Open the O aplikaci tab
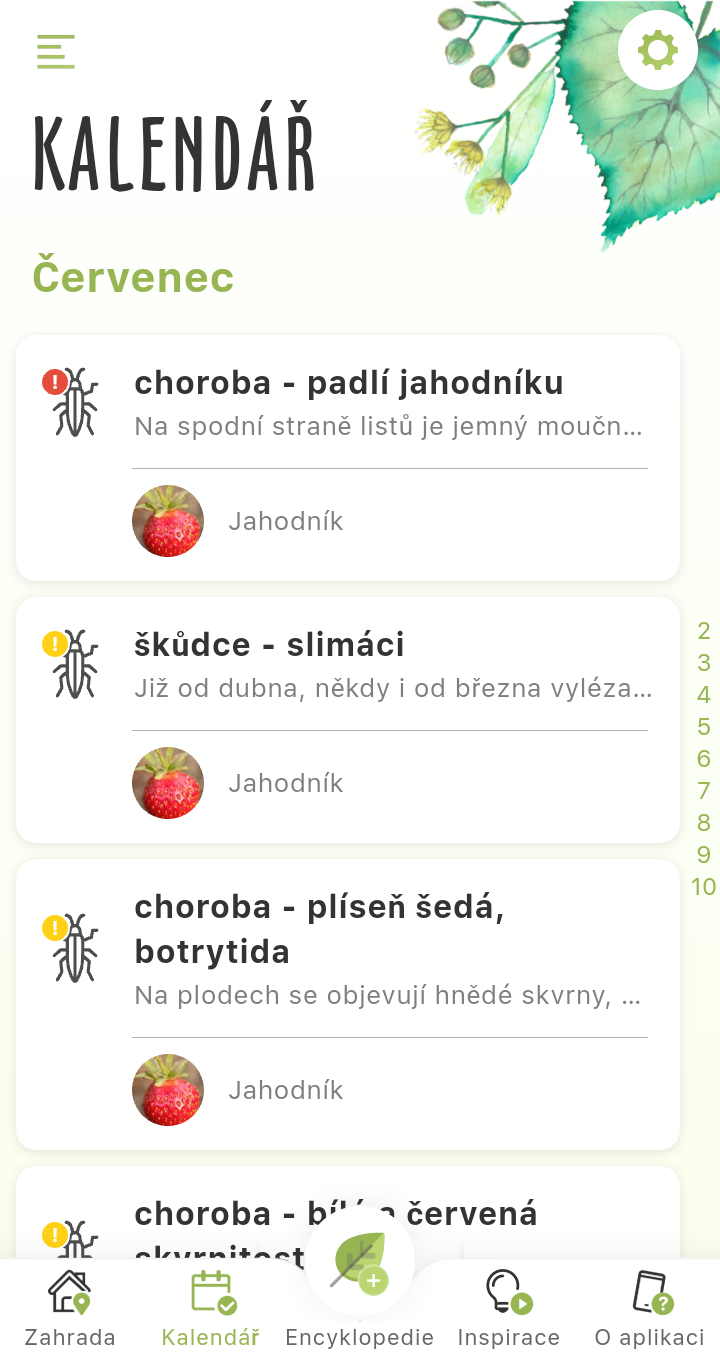 click(650, 1308)
